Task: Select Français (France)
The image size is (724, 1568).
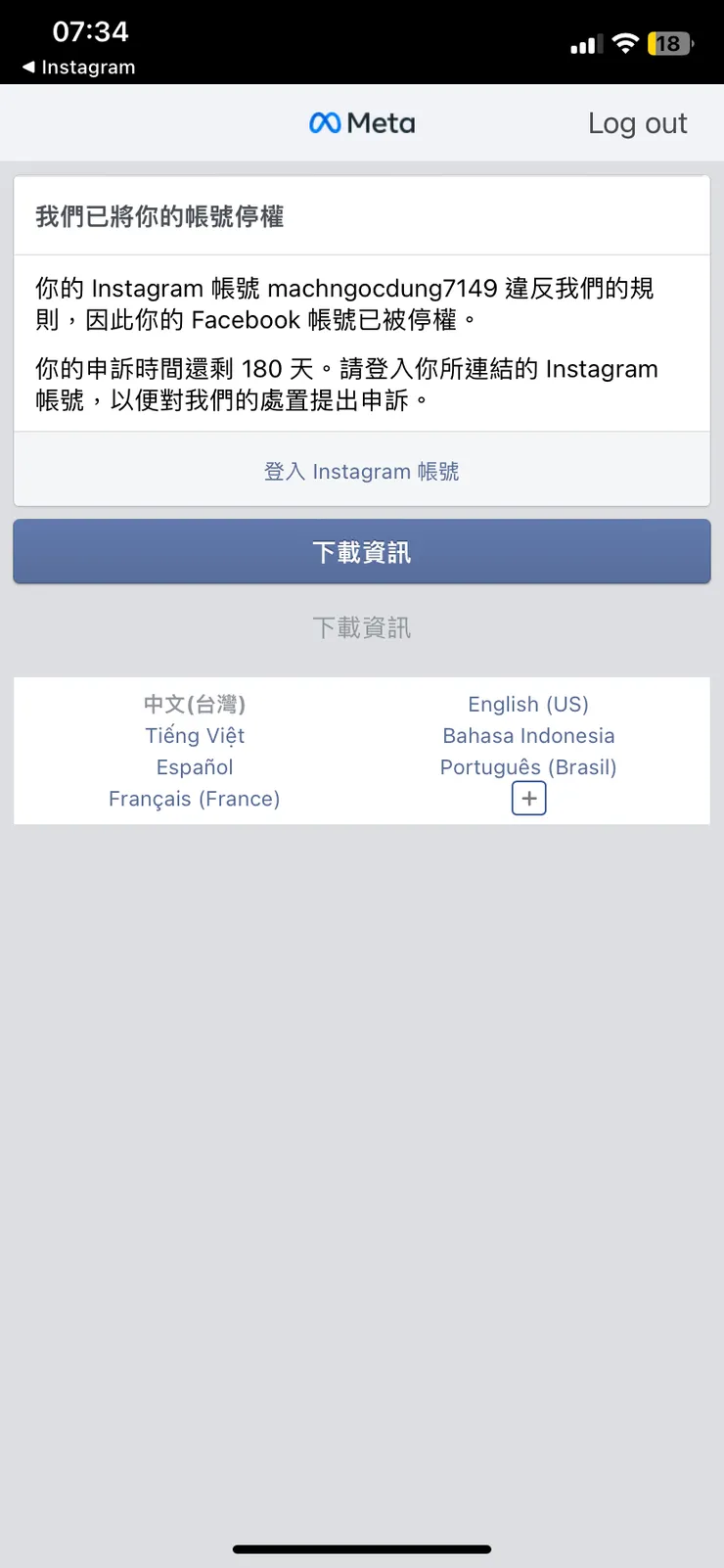Action: (194, 799)
